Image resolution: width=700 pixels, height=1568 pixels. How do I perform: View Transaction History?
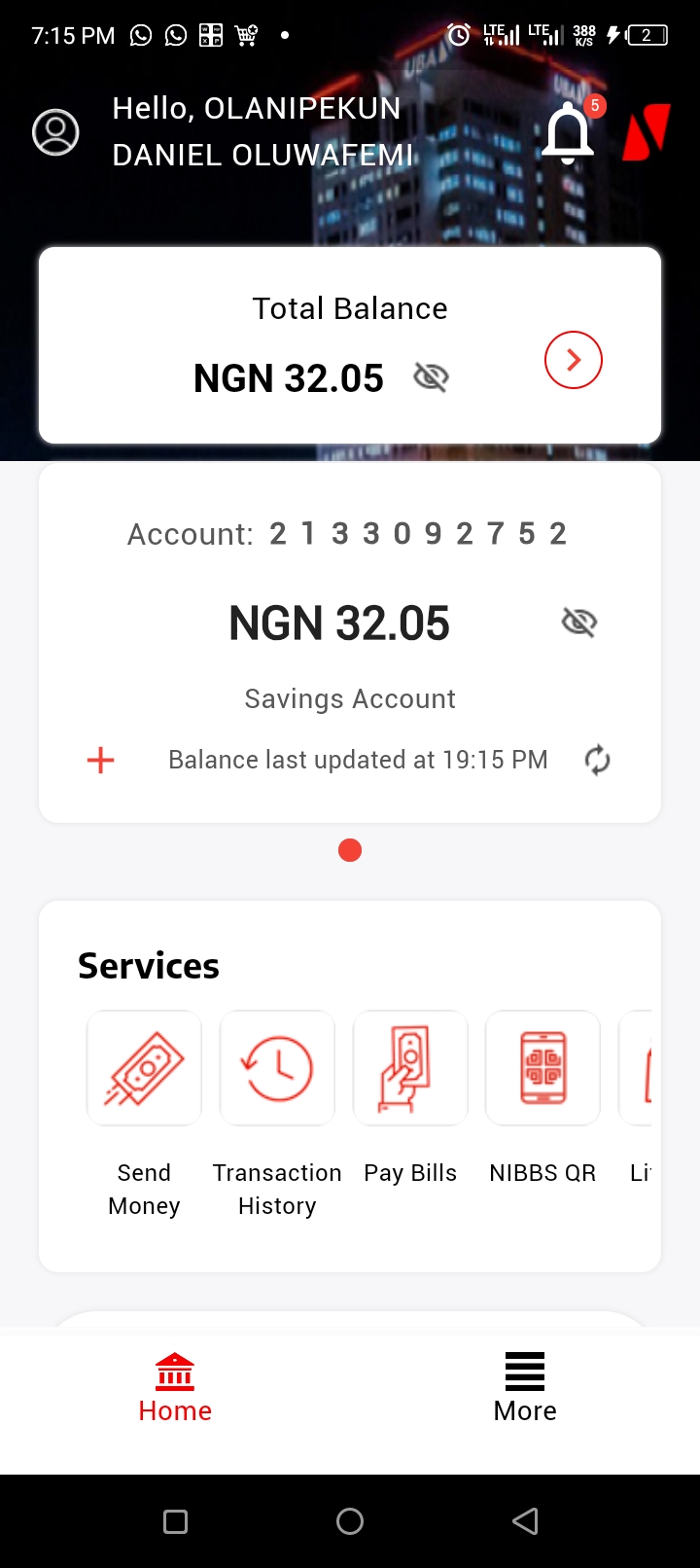point(277,1068)
